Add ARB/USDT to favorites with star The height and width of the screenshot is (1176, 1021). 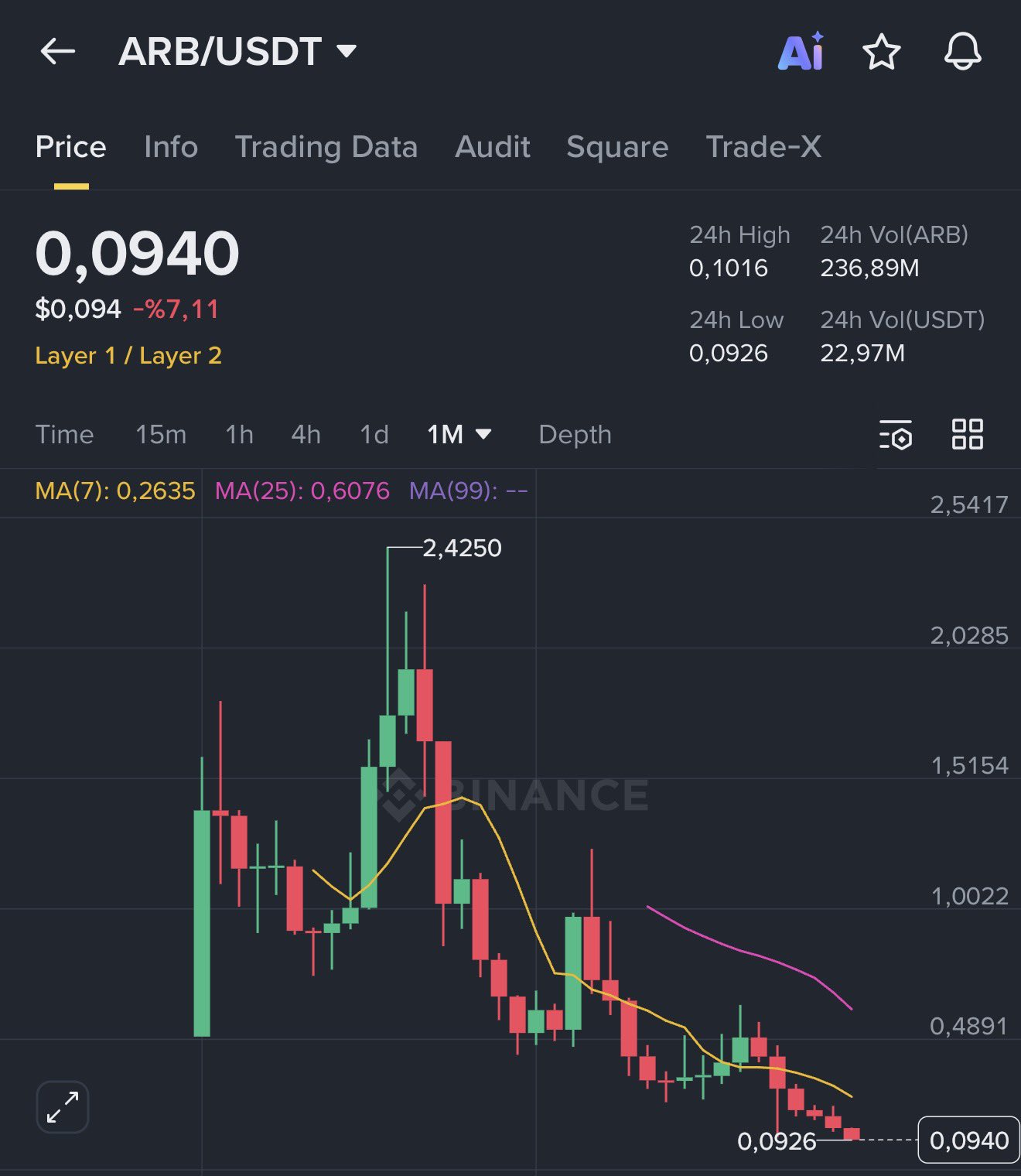tap(881, 53)
